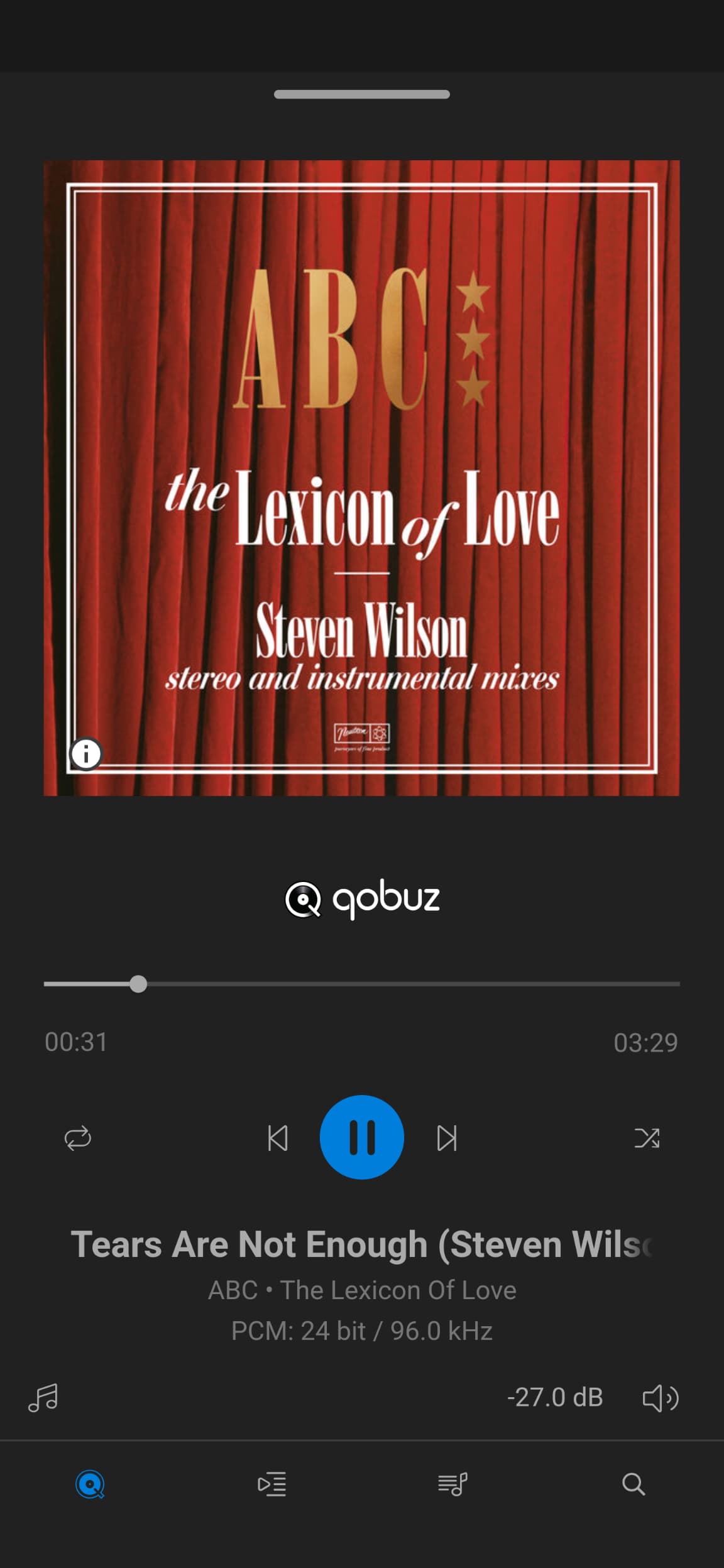Pause the current track
Image resolution: width=724 pixels, height=1568 pixels.
(x=361, y=1137)
